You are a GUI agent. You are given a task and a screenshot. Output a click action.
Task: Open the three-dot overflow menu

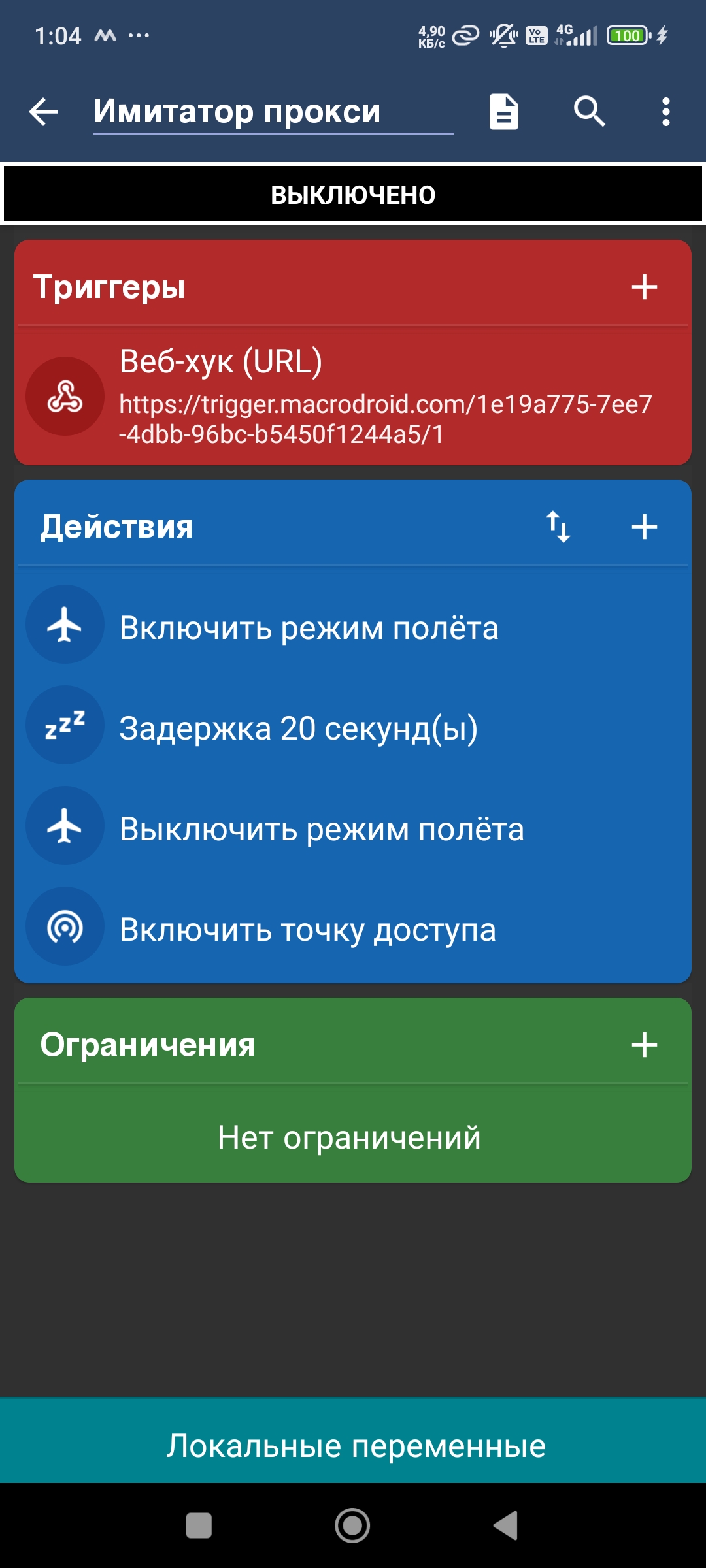665,112
